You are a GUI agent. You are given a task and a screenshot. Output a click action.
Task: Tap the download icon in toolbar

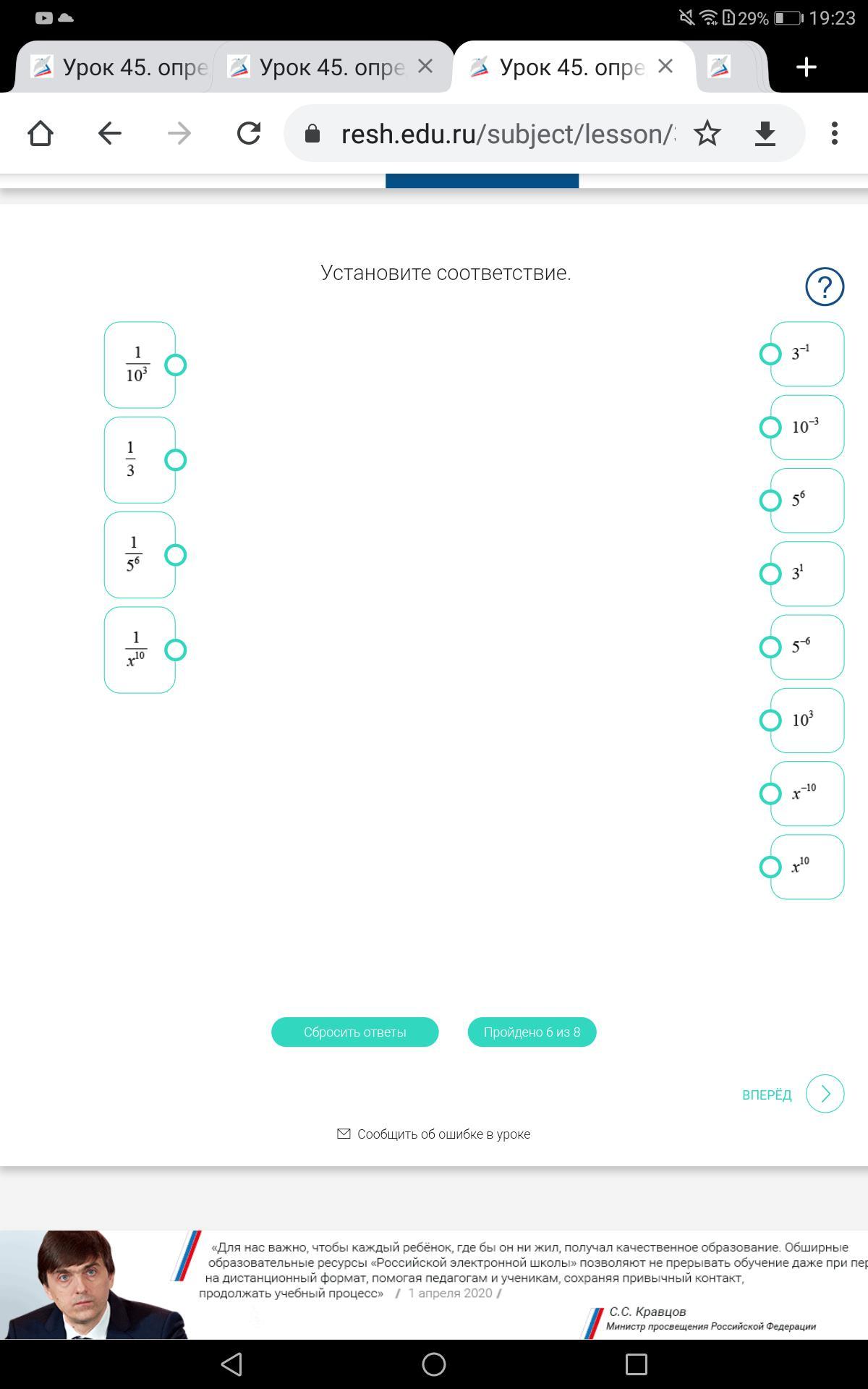(765, 133)
